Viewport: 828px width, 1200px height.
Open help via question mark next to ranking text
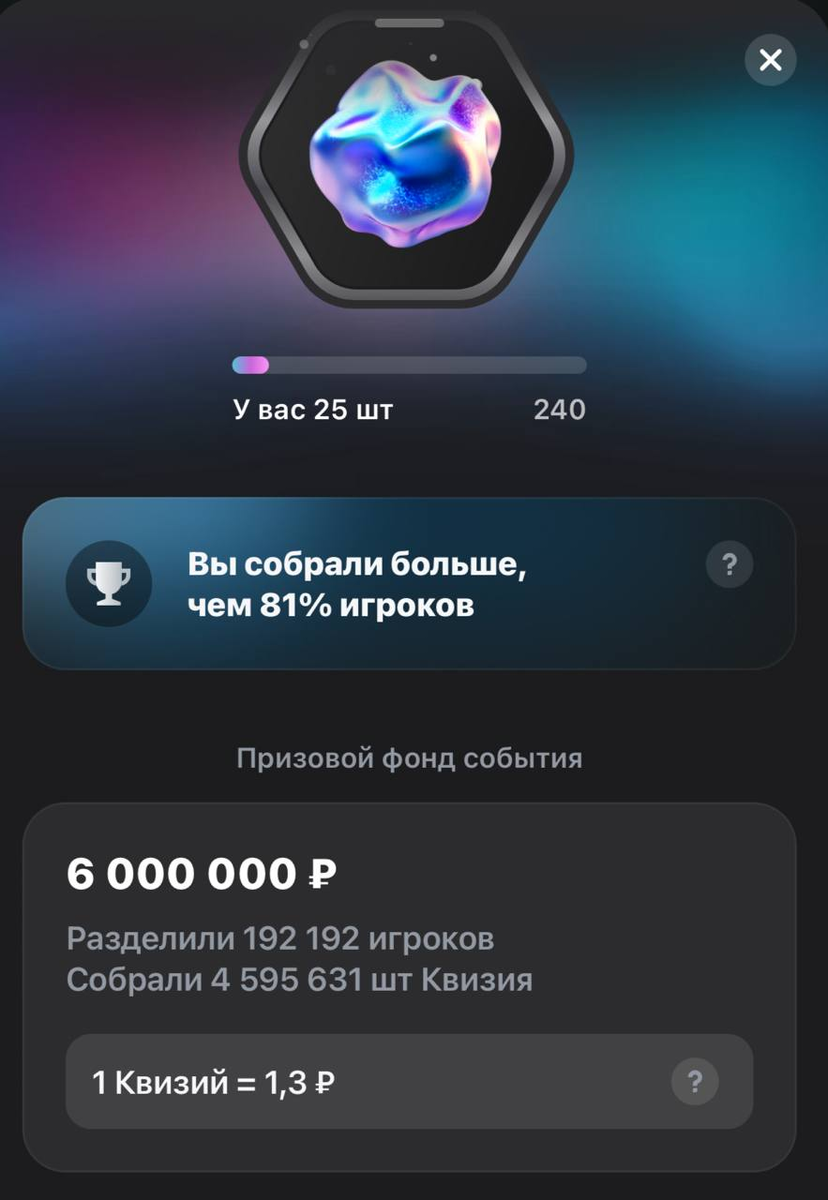pyautogui.click(x=729, y=565)
